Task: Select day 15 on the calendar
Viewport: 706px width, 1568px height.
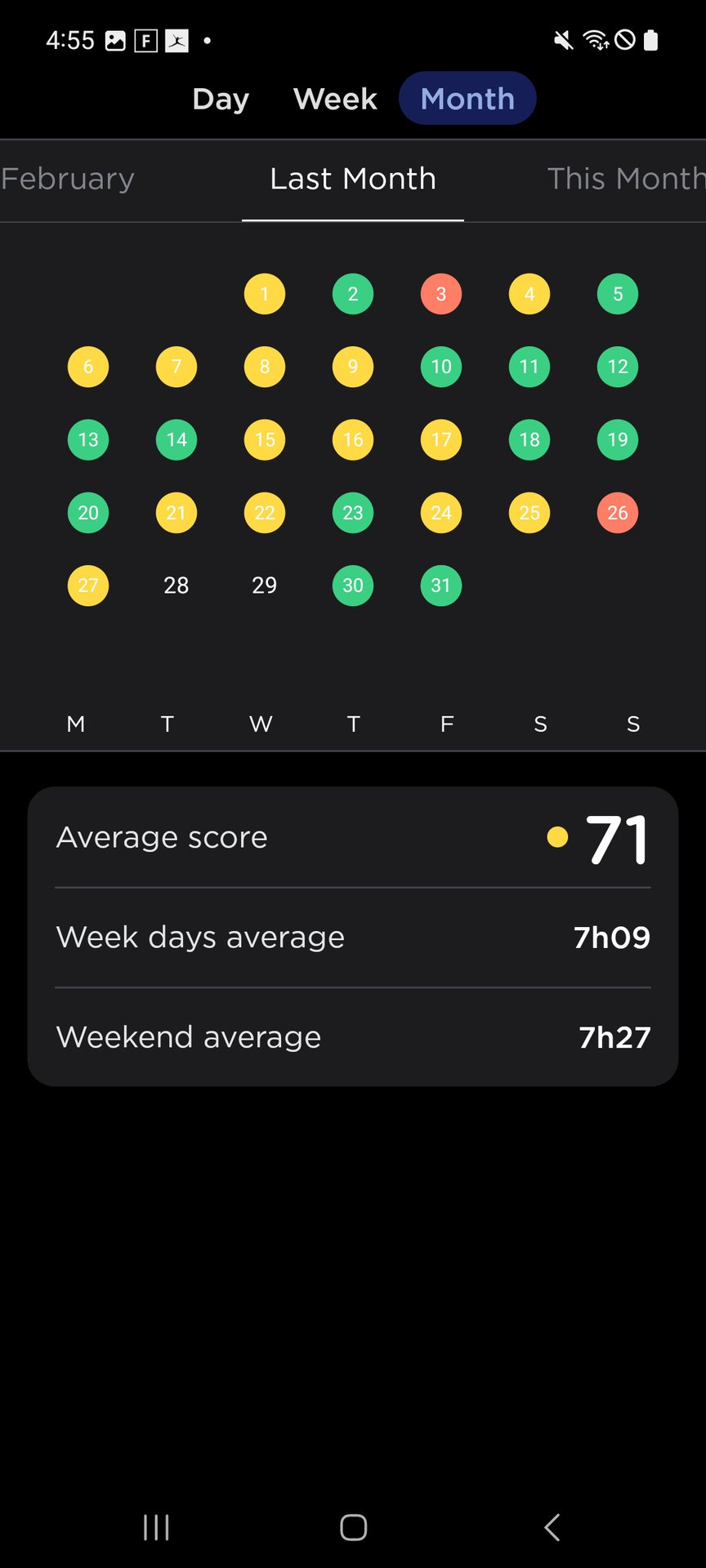Action: coord(265,440)
